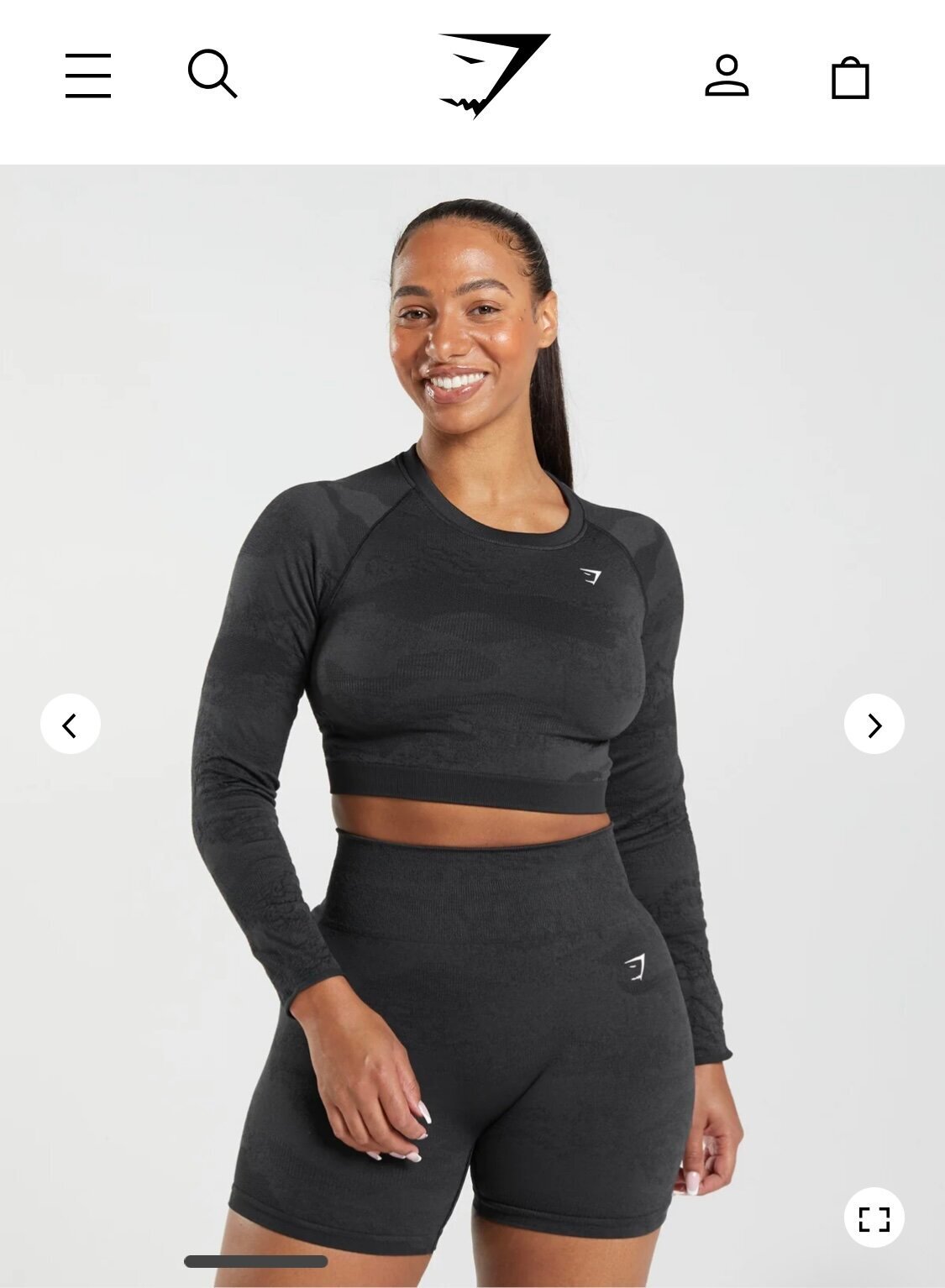Expand product image to fullscreen
The height and width of the screenshot is (1288, 945).
(x=874, y=1217)
